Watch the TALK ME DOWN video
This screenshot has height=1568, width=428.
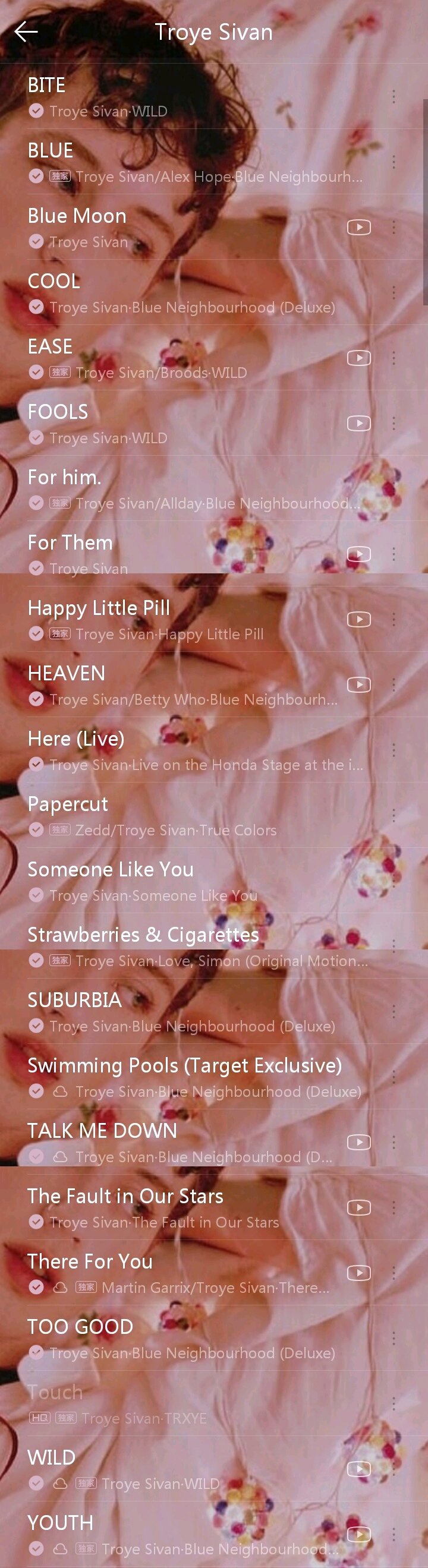(358, 1142)
